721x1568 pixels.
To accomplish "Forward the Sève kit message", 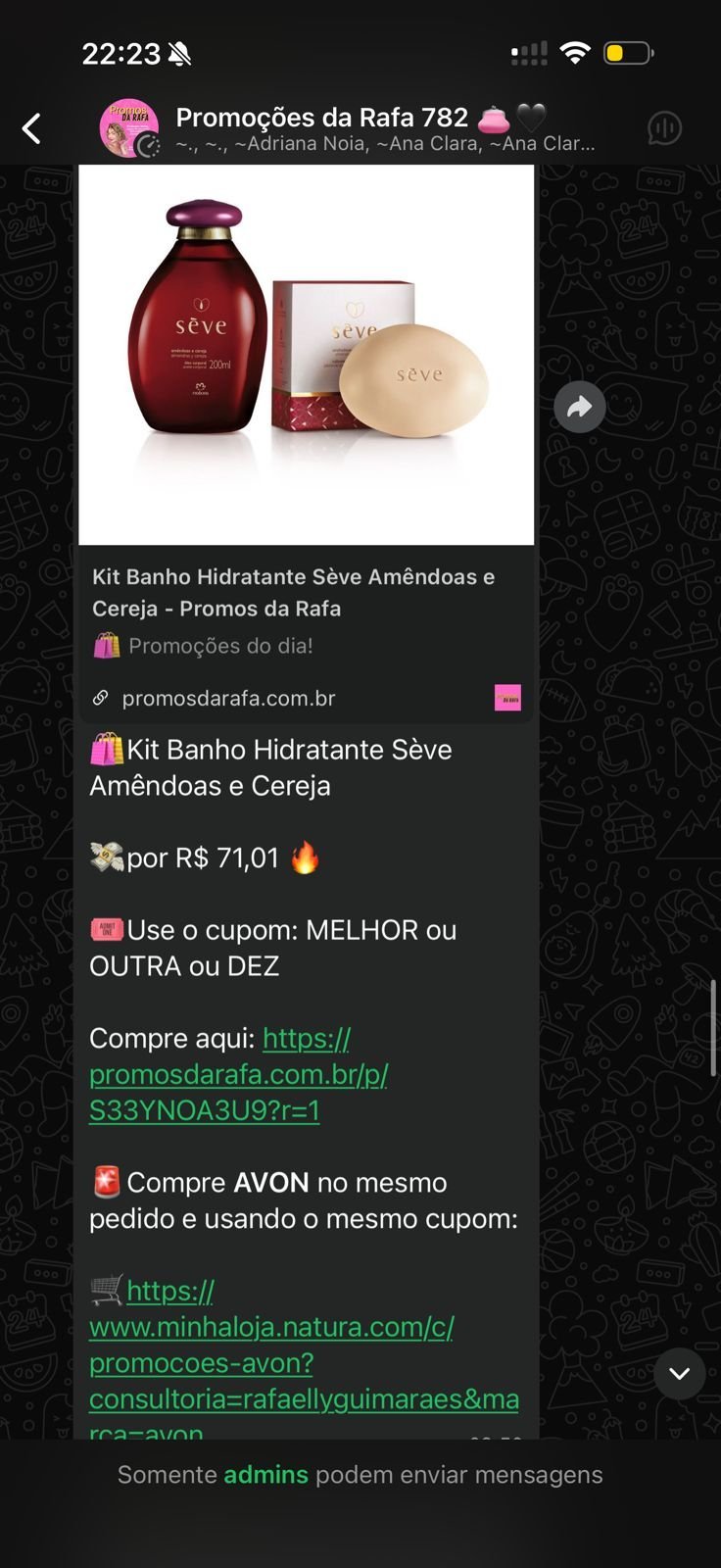I will [x=580, y=407].
